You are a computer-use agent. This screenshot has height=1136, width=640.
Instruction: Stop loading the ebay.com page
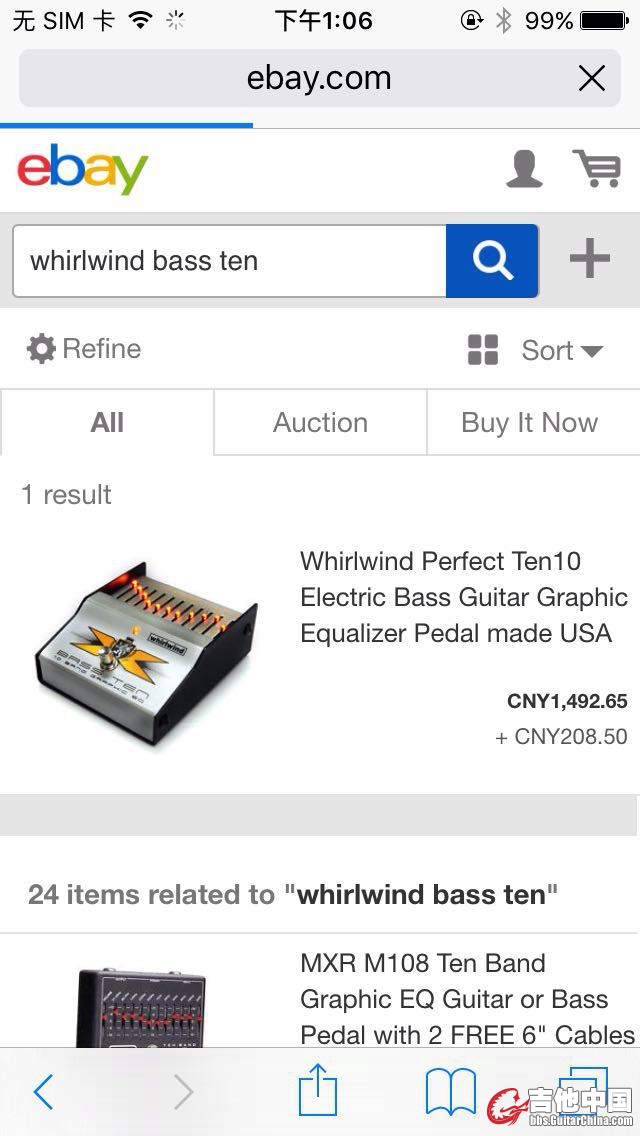tap(592, 78)
